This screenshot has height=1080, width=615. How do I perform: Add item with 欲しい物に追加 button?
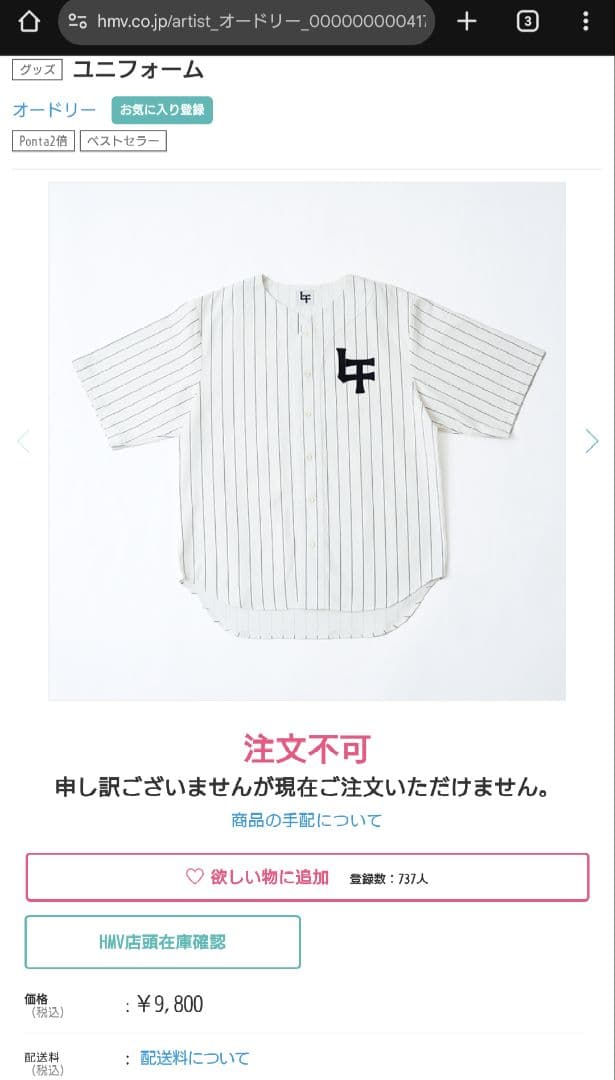coord(307,877)
